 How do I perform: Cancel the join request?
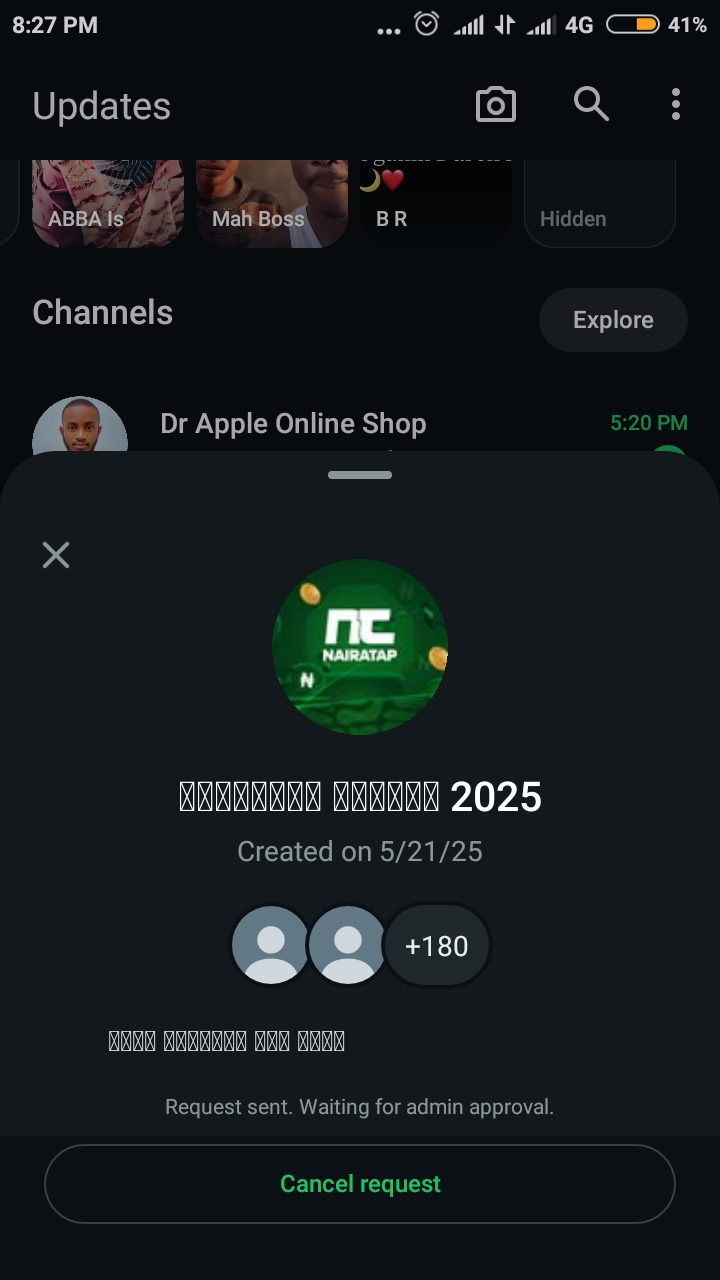pos(360,1184)
